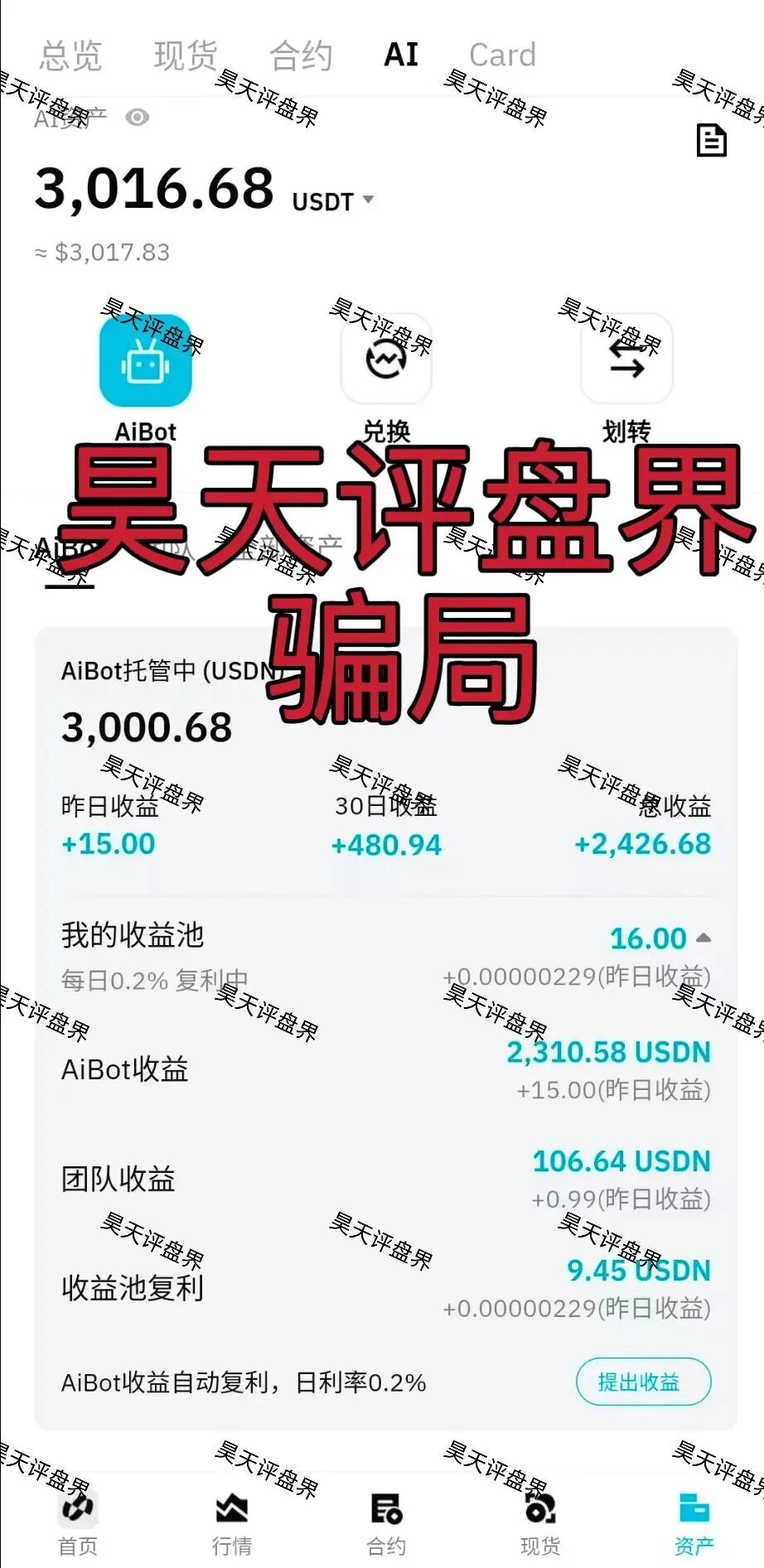764x1568 pixels.
Task: Toggle the eye icon to hide asset balance
Action: coord(137,118)
